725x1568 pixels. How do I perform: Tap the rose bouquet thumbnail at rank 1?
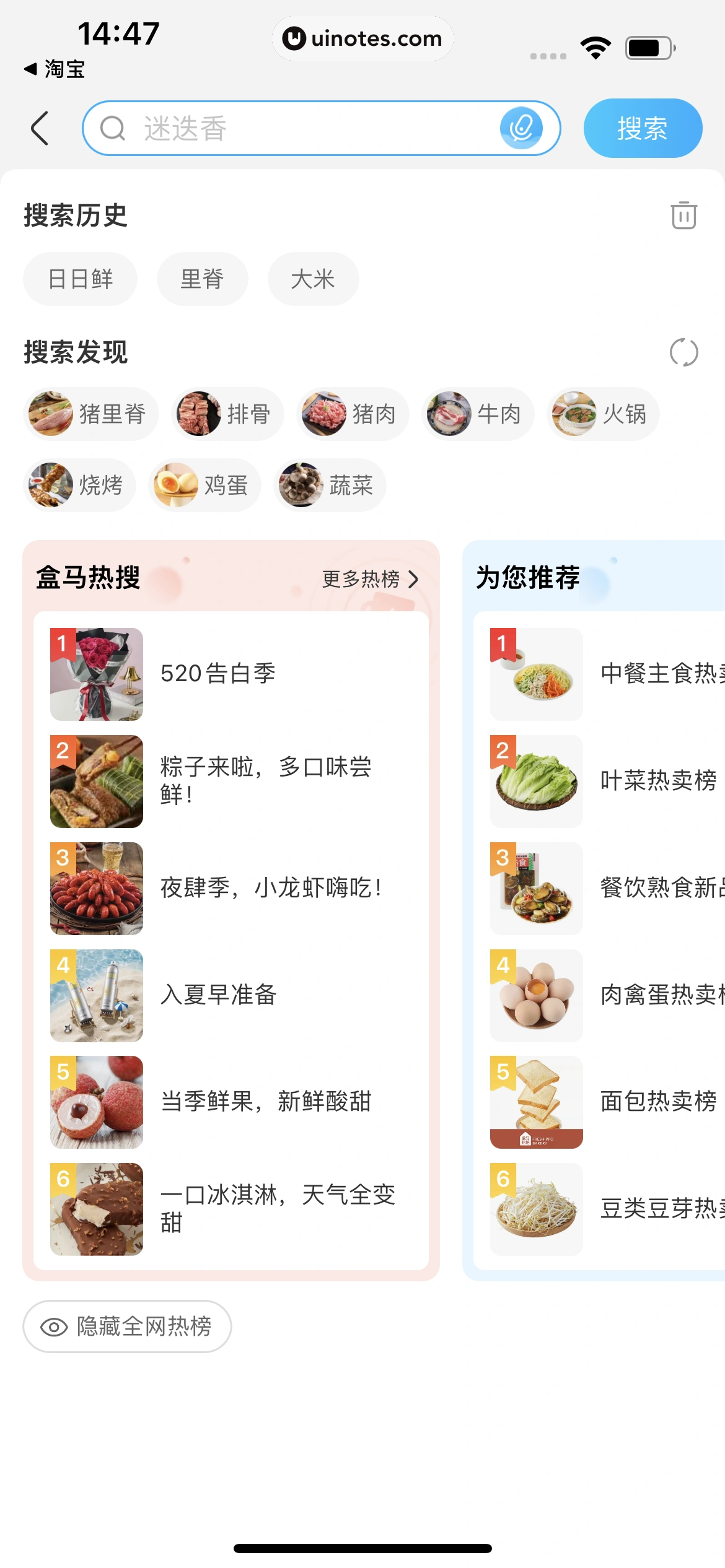click(96, 673)
